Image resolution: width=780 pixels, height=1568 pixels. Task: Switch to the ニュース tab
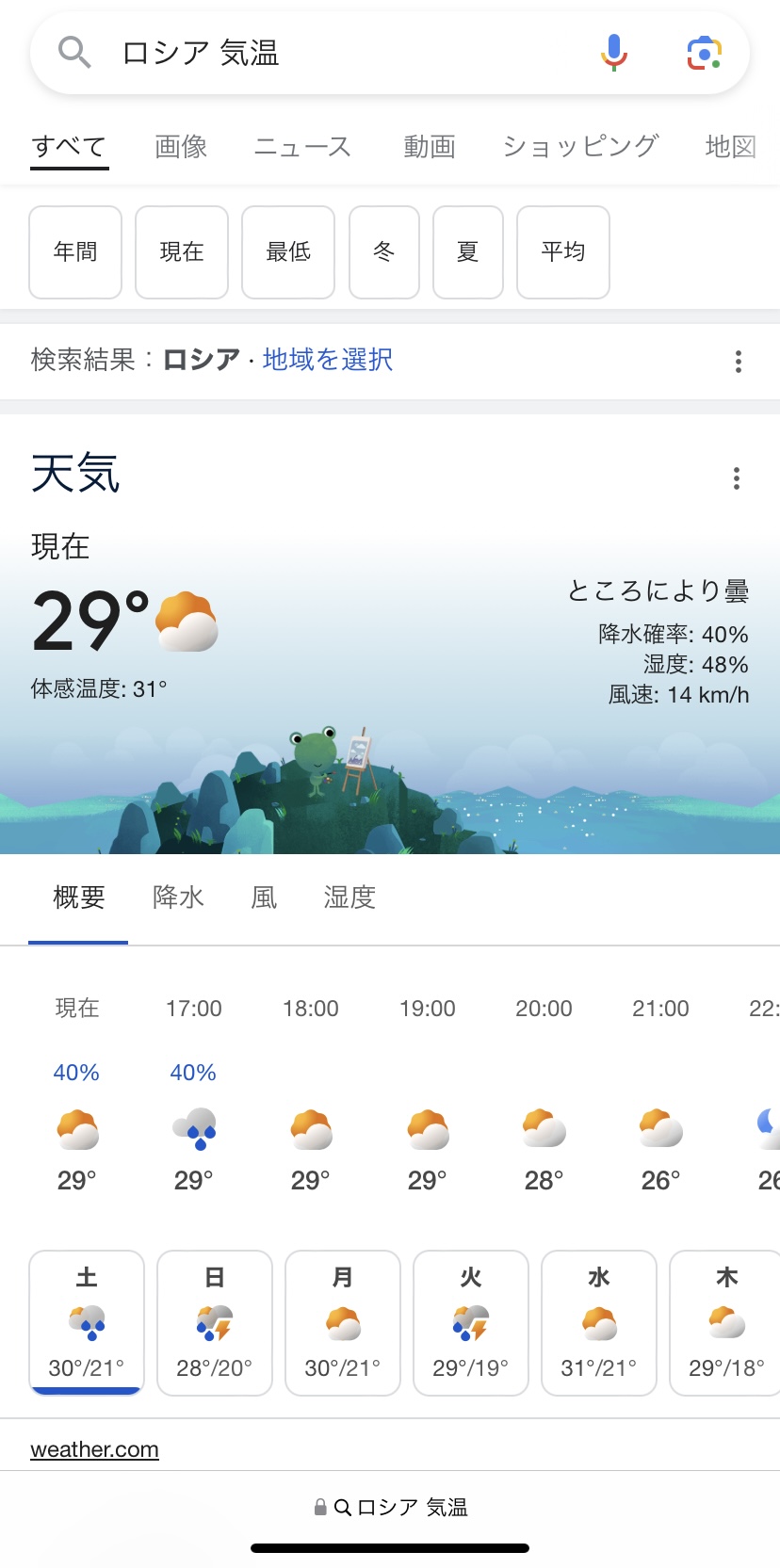[302, 146]
